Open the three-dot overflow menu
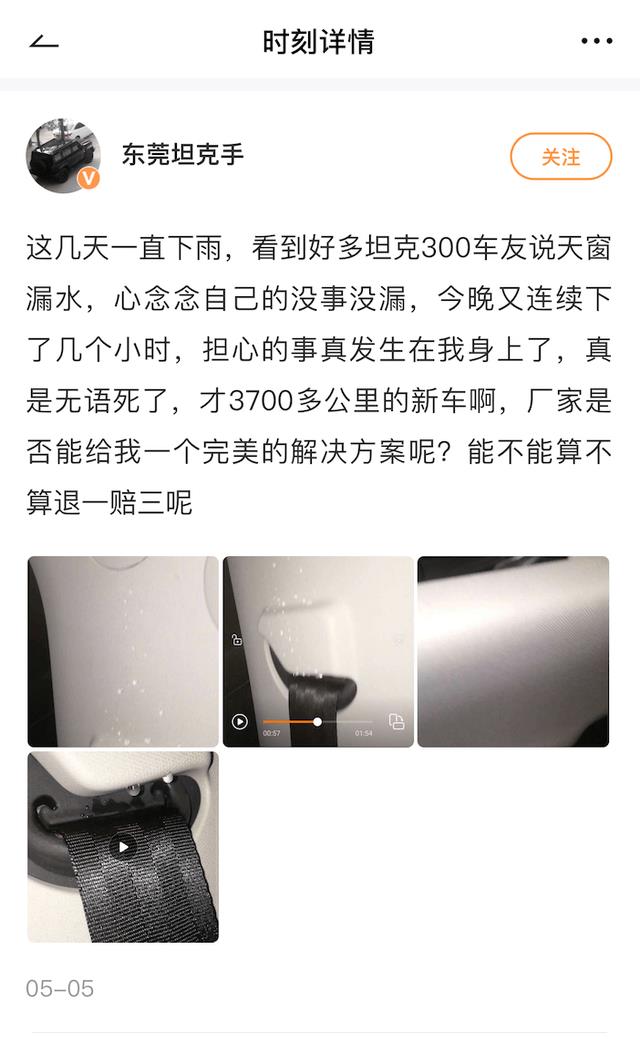Viewport: 640px width, 1042px height. (597, 42)
